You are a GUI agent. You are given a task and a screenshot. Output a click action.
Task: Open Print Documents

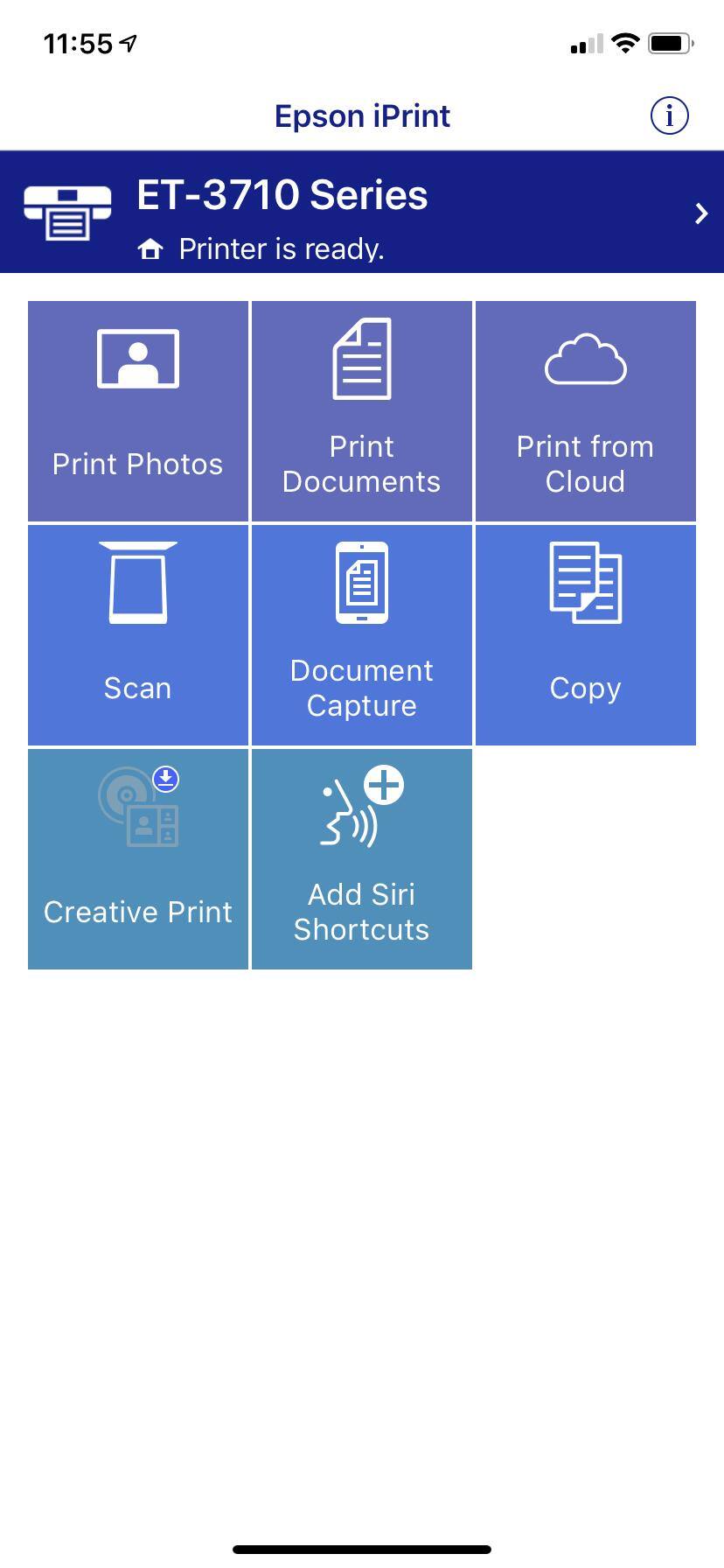click(362, 411)
